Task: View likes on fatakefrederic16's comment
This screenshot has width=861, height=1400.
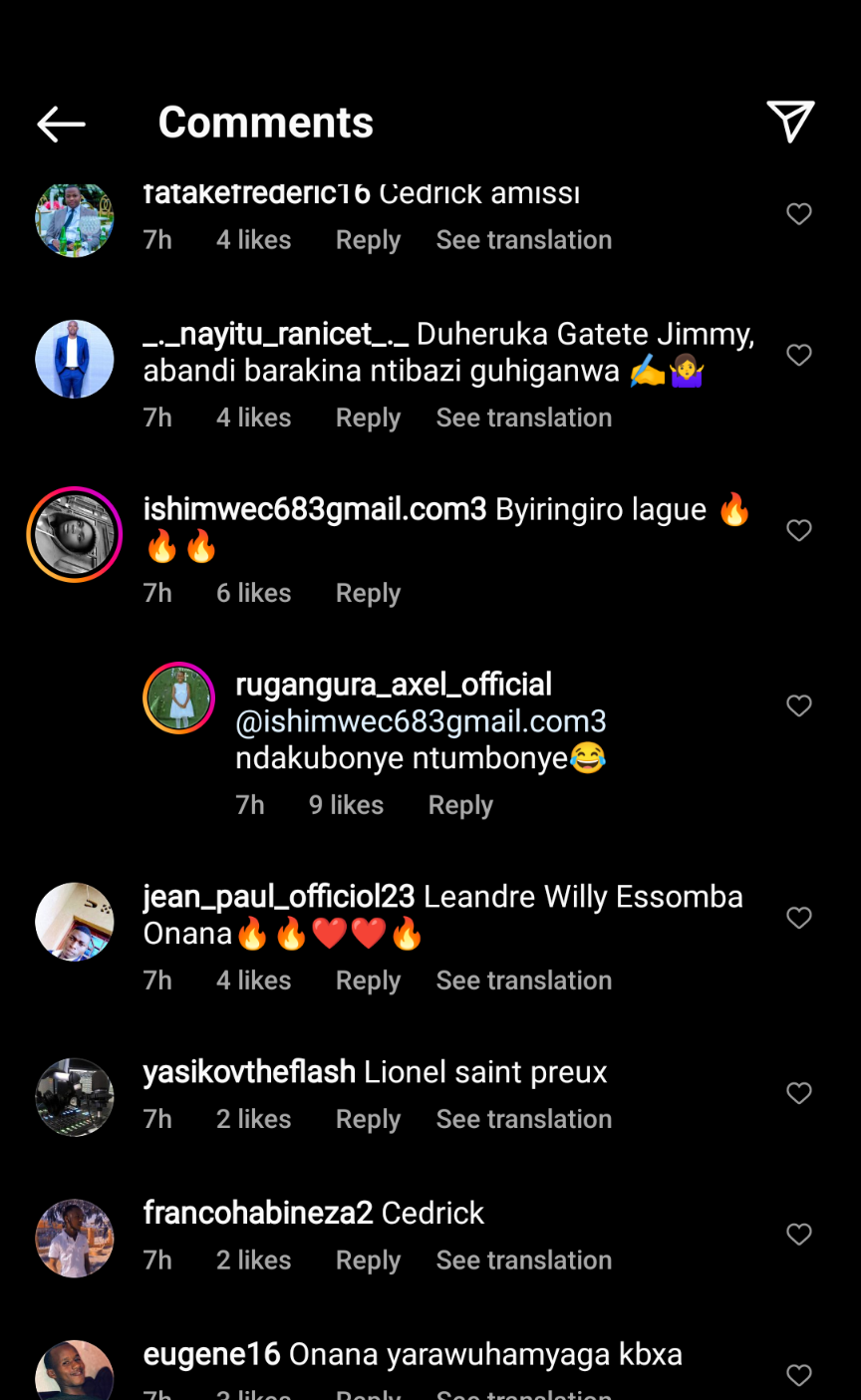Action: pos(253,240)
